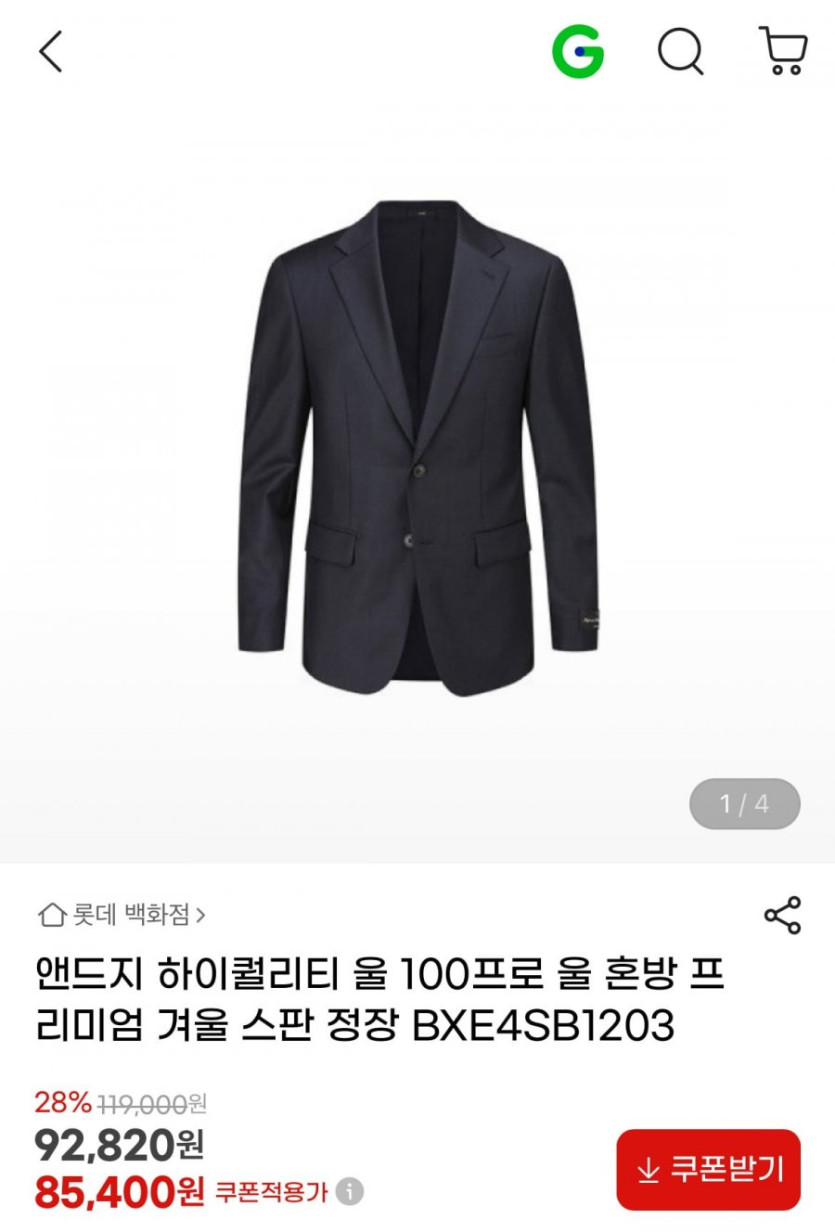Image resolution: width=835 pixels, height=1232 pixels.
Task: Open the 롯데 백화점 store link
Action: (122, 914)
